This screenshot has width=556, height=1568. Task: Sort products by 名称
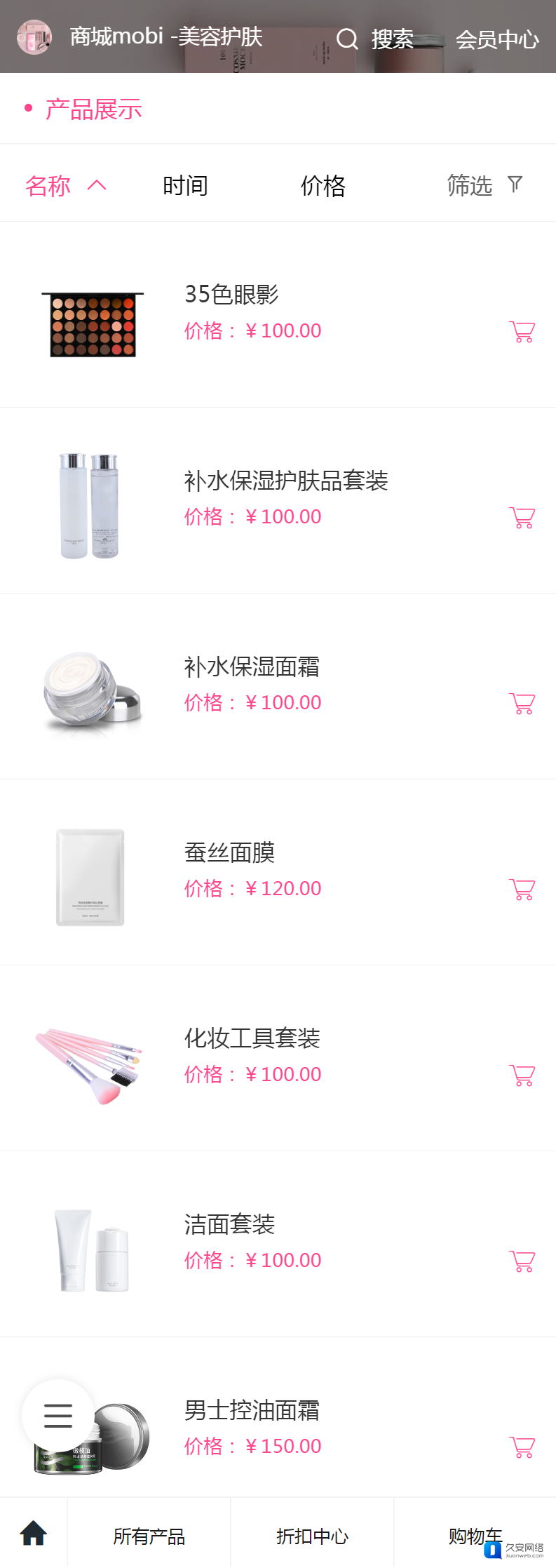[65, 186]
